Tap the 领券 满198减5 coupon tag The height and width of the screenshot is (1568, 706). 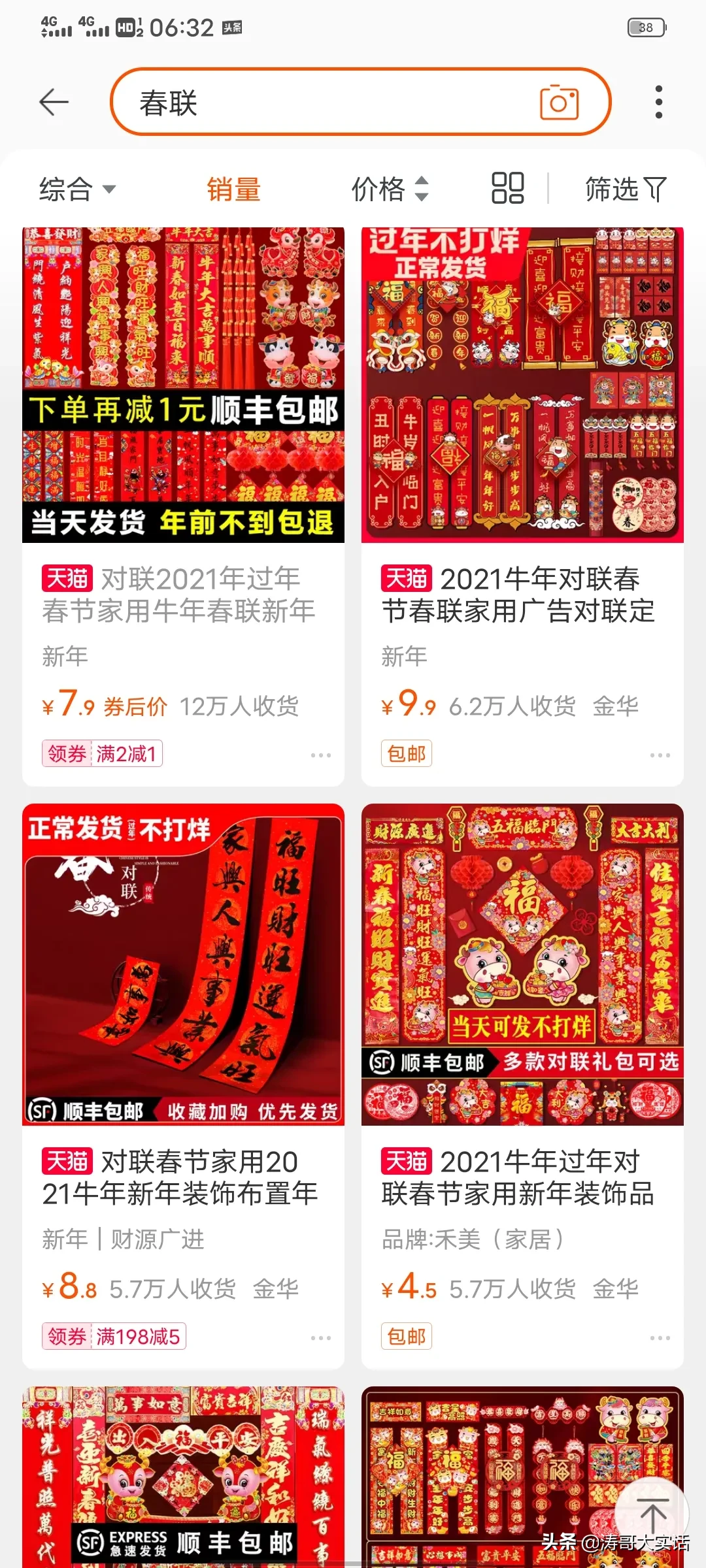coord(114,1336)
